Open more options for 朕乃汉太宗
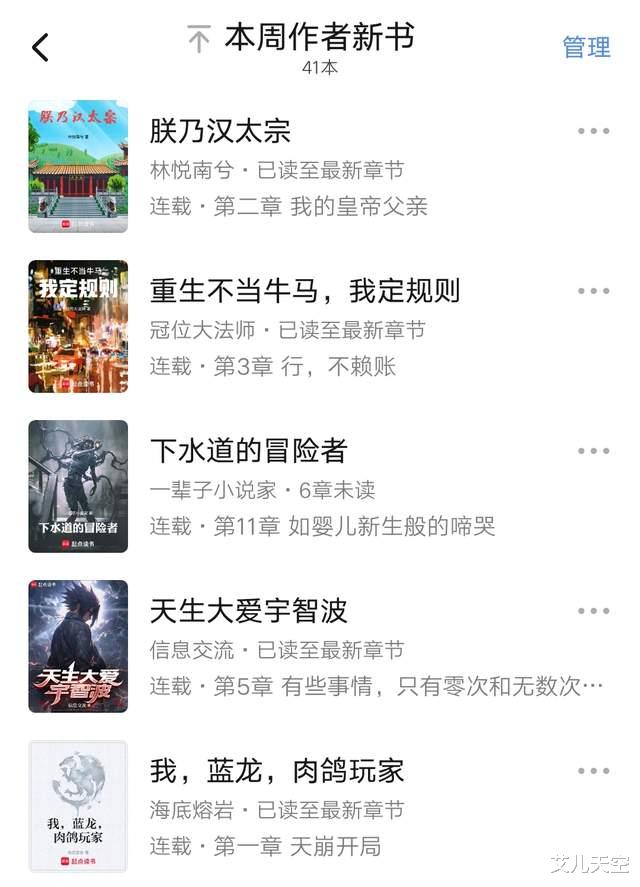 click(x=593, y=131)
